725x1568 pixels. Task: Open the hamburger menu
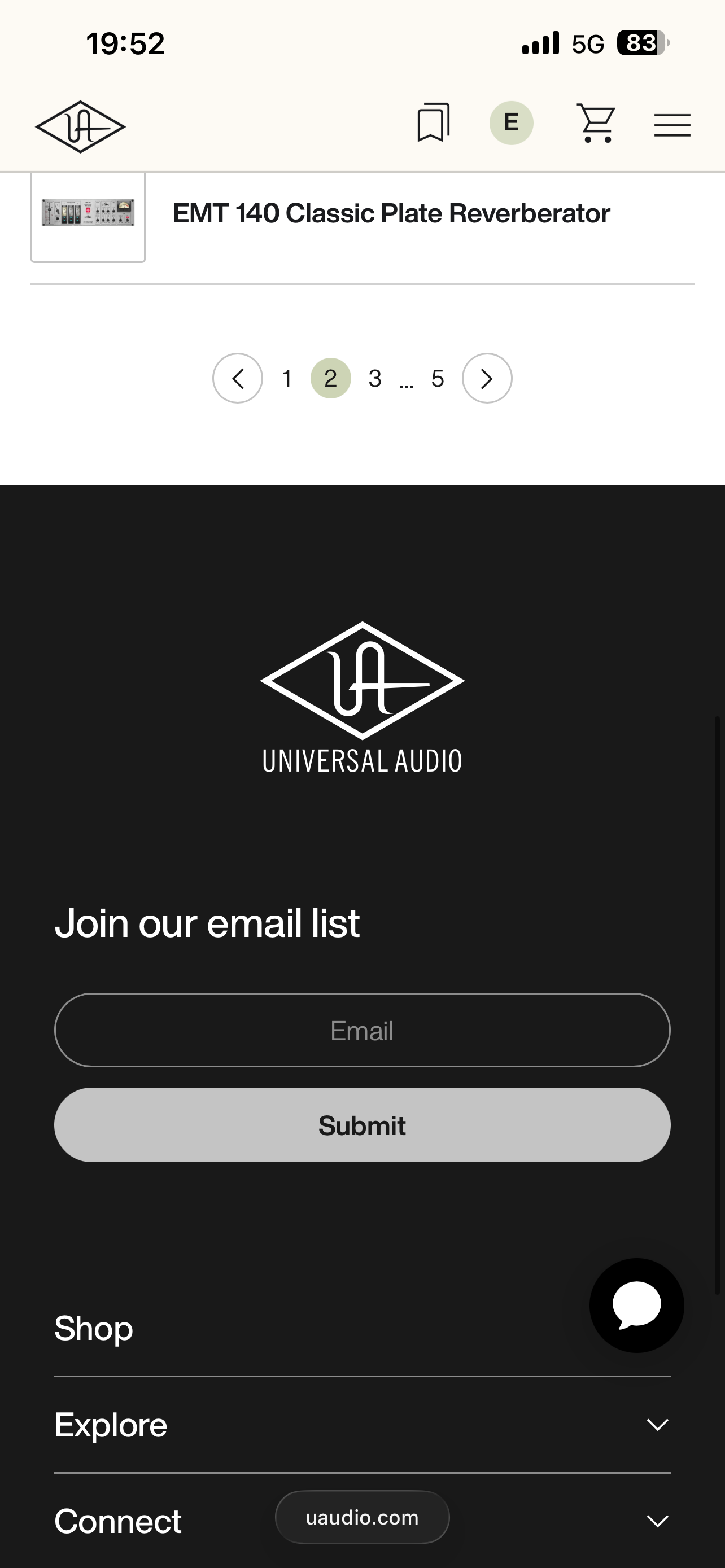point(672,125)
